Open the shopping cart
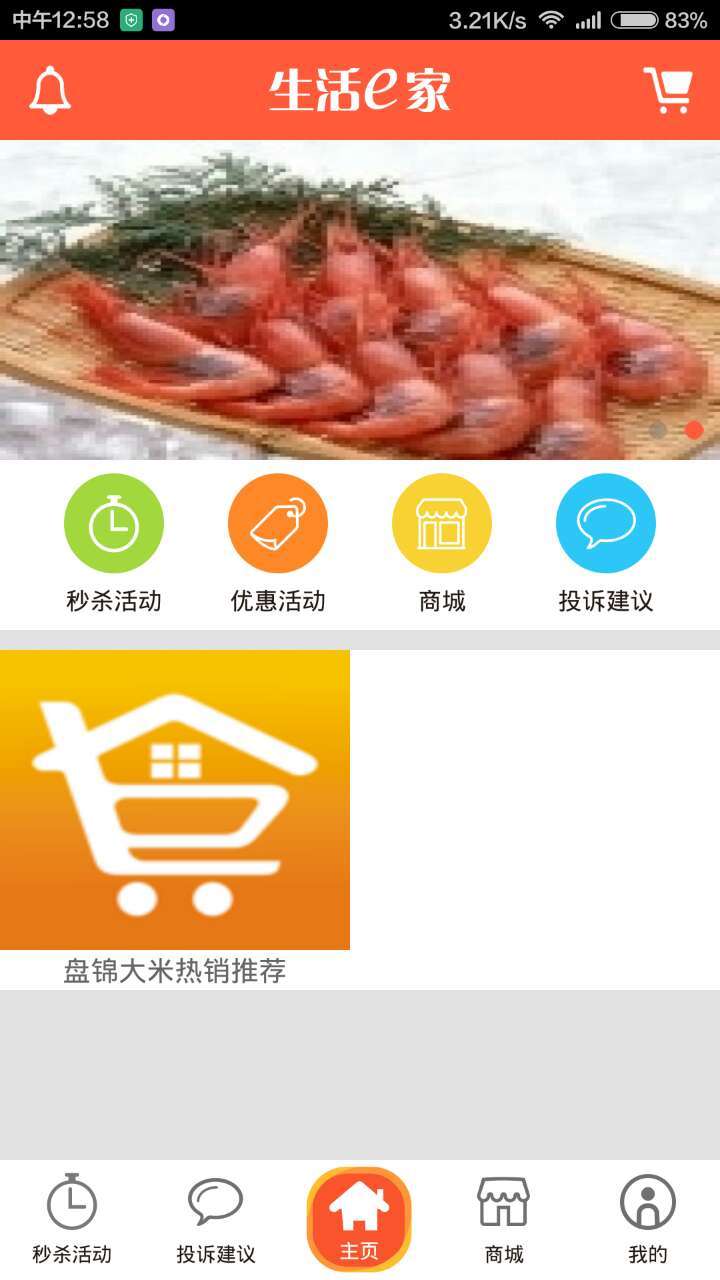 point(668,90)
